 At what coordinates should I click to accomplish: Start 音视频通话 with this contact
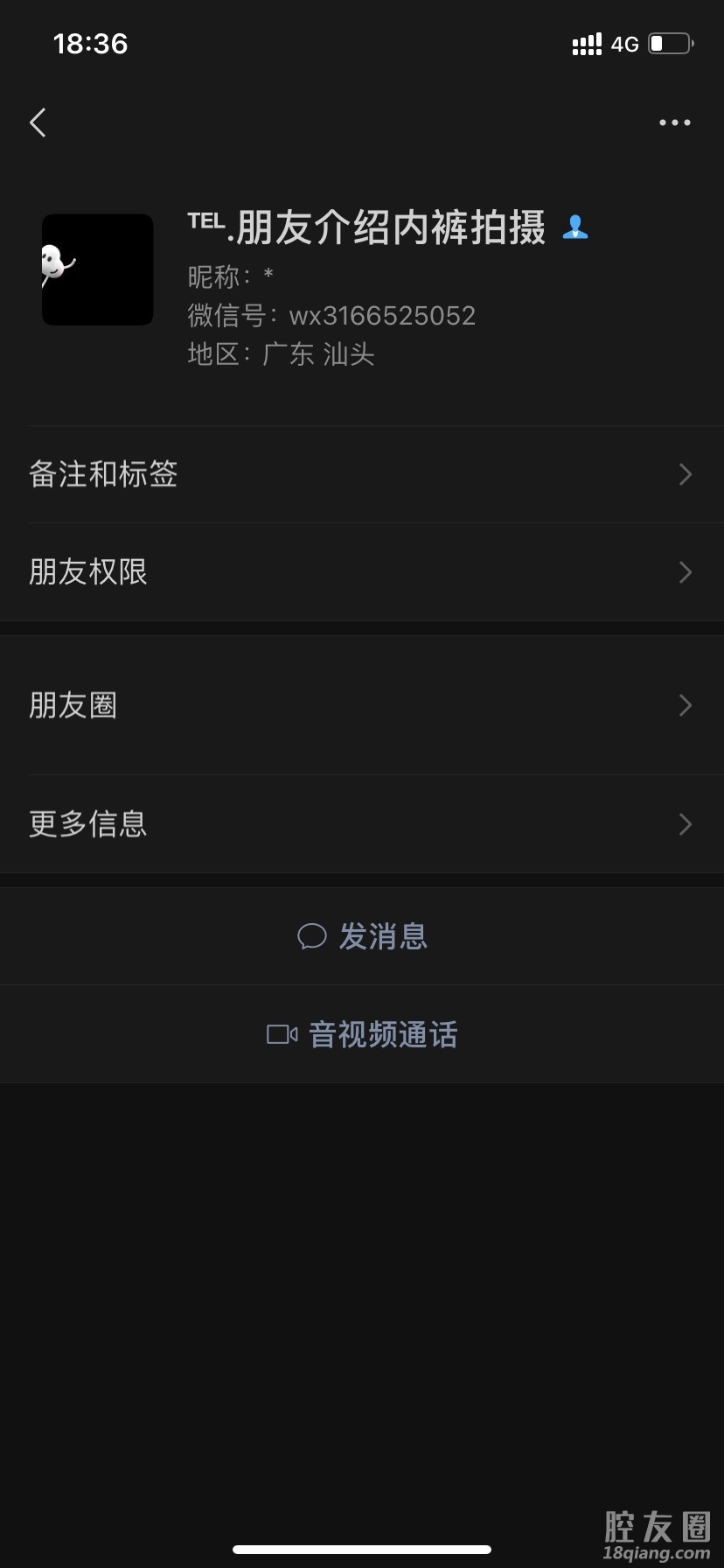click(x=362, y=1034)
